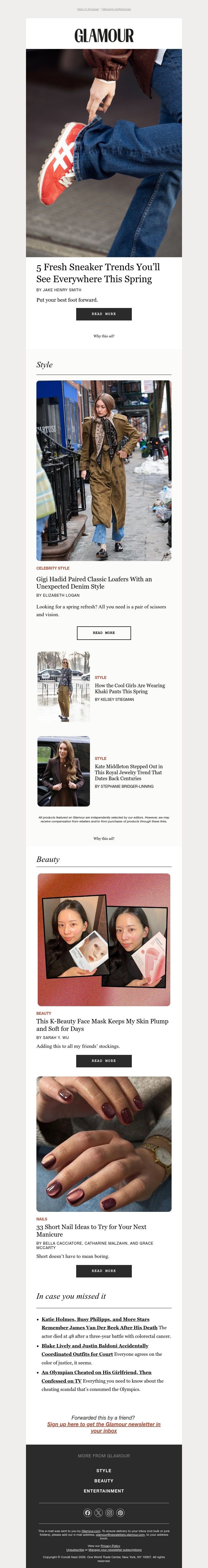Tap the Unsubscribe link
The height and width of the screenshot is (1568, 208).
click(x=75, y=1550)
